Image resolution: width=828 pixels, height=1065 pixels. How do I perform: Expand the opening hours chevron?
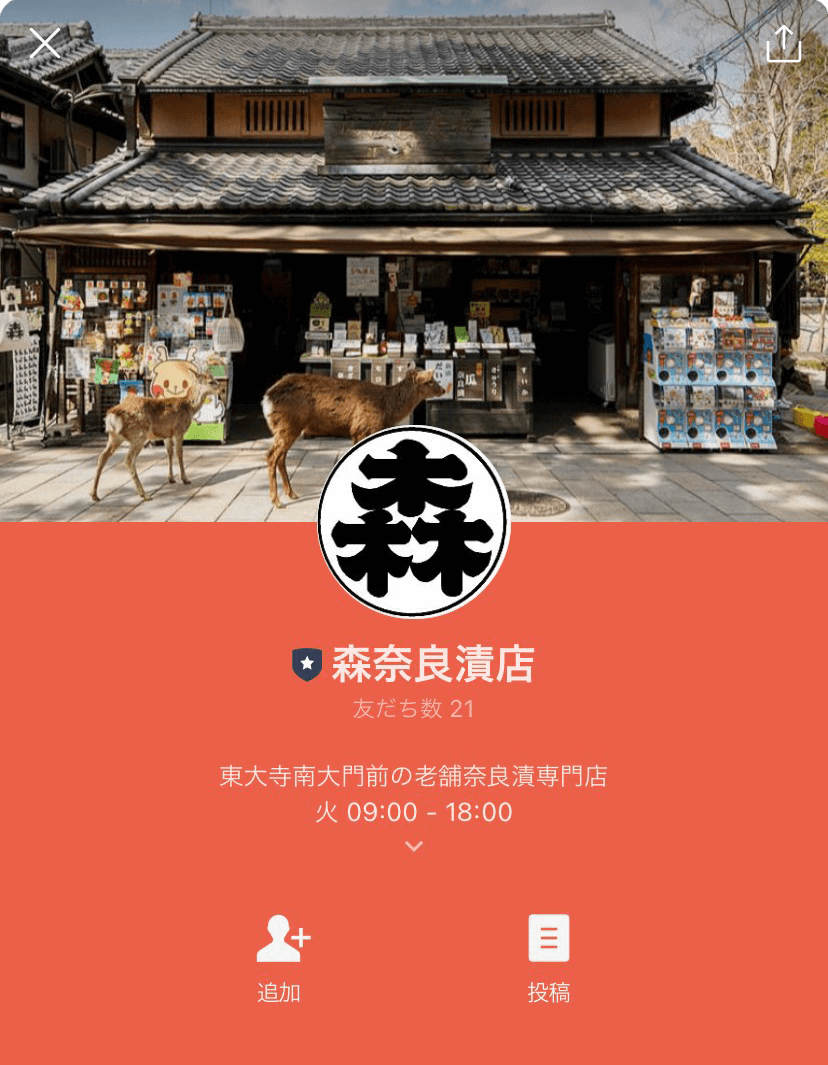click(414, 847)
